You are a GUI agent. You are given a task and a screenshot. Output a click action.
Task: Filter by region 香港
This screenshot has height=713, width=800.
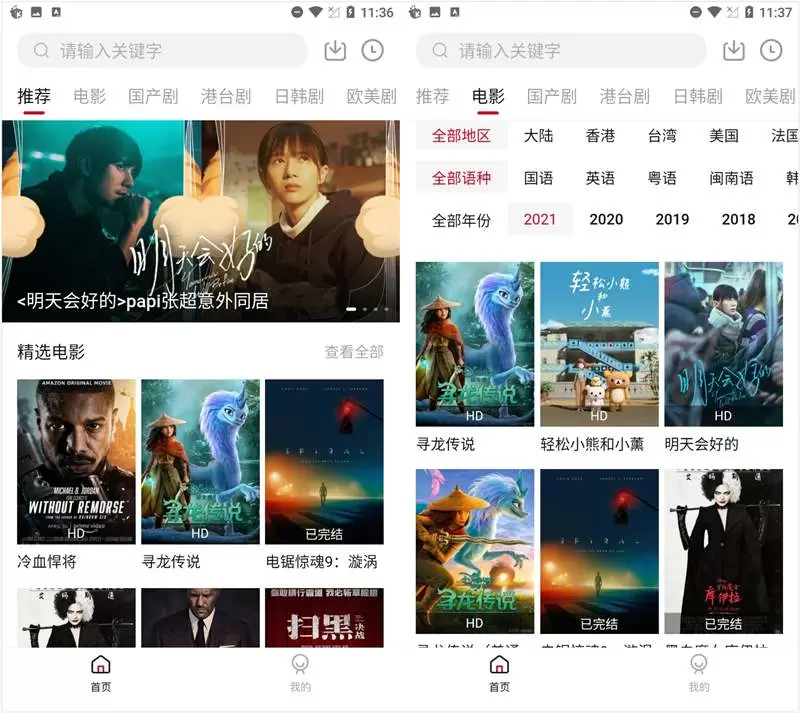click(600, 136)
